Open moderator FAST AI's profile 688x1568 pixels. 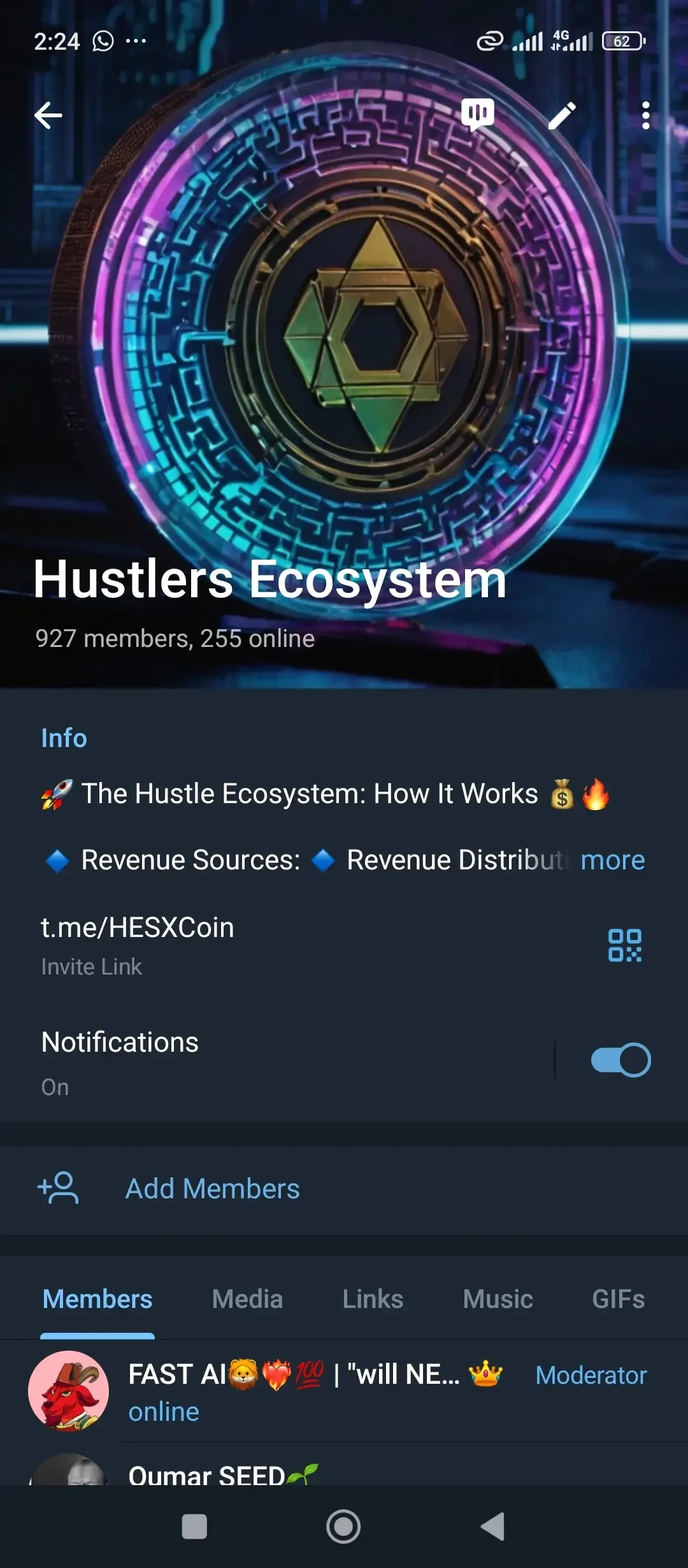(x=293, y=1391)
